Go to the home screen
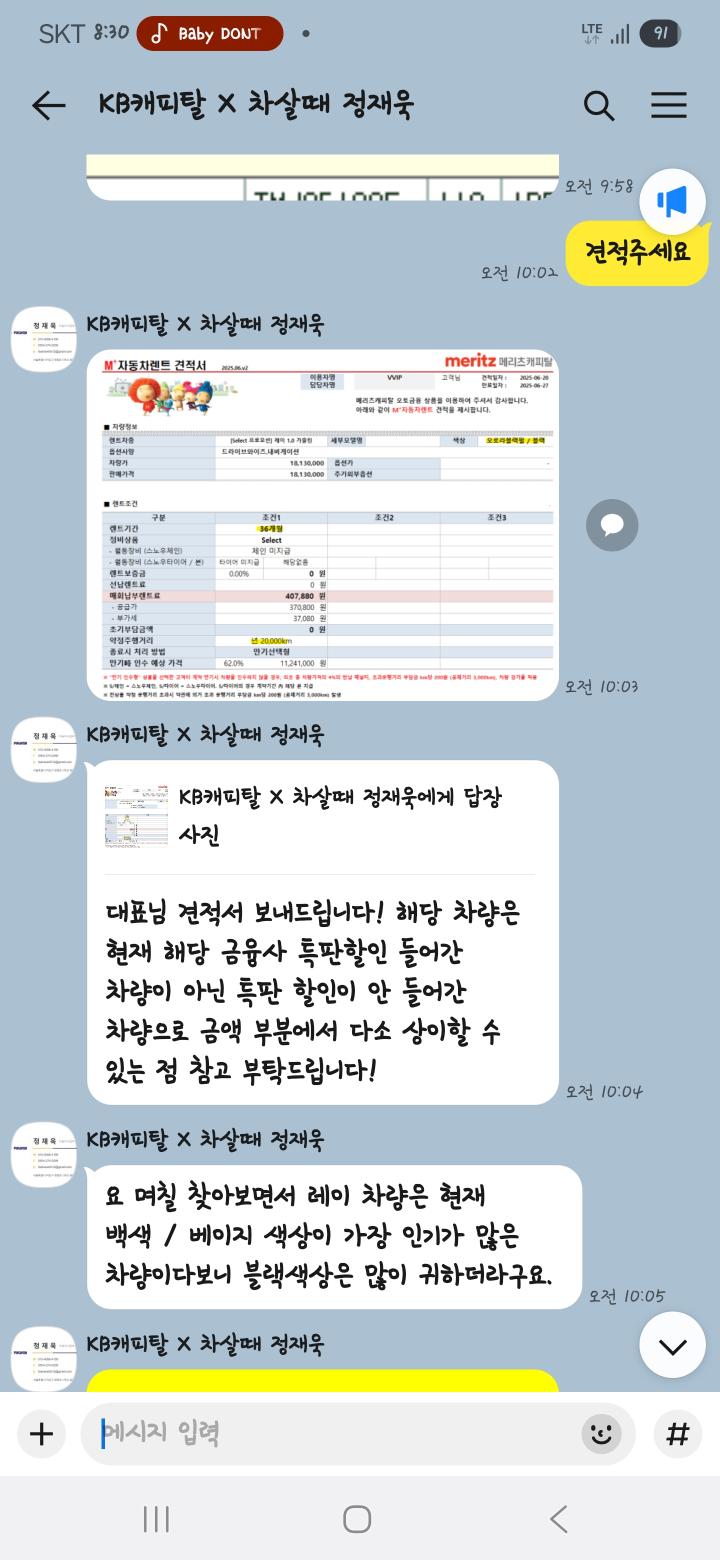 [x=357, y=1519]
